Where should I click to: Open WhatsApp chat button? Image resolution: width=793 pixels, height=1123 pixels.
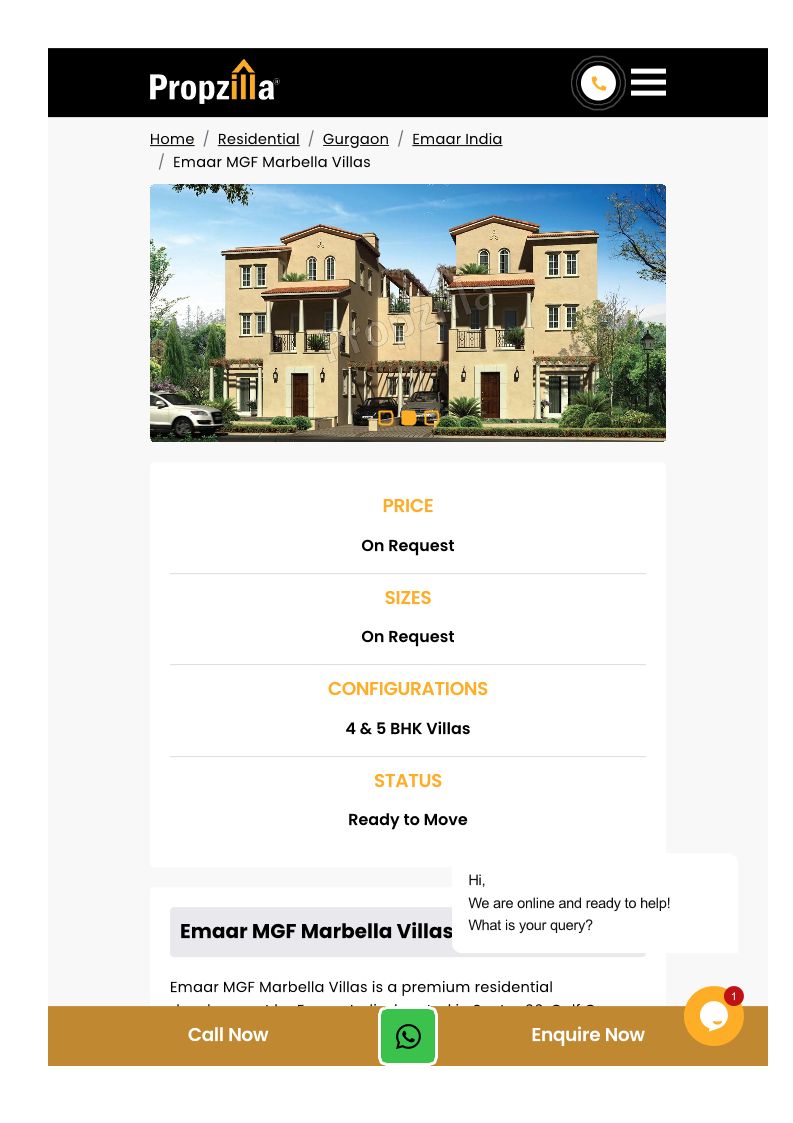tap(408, 1036)
